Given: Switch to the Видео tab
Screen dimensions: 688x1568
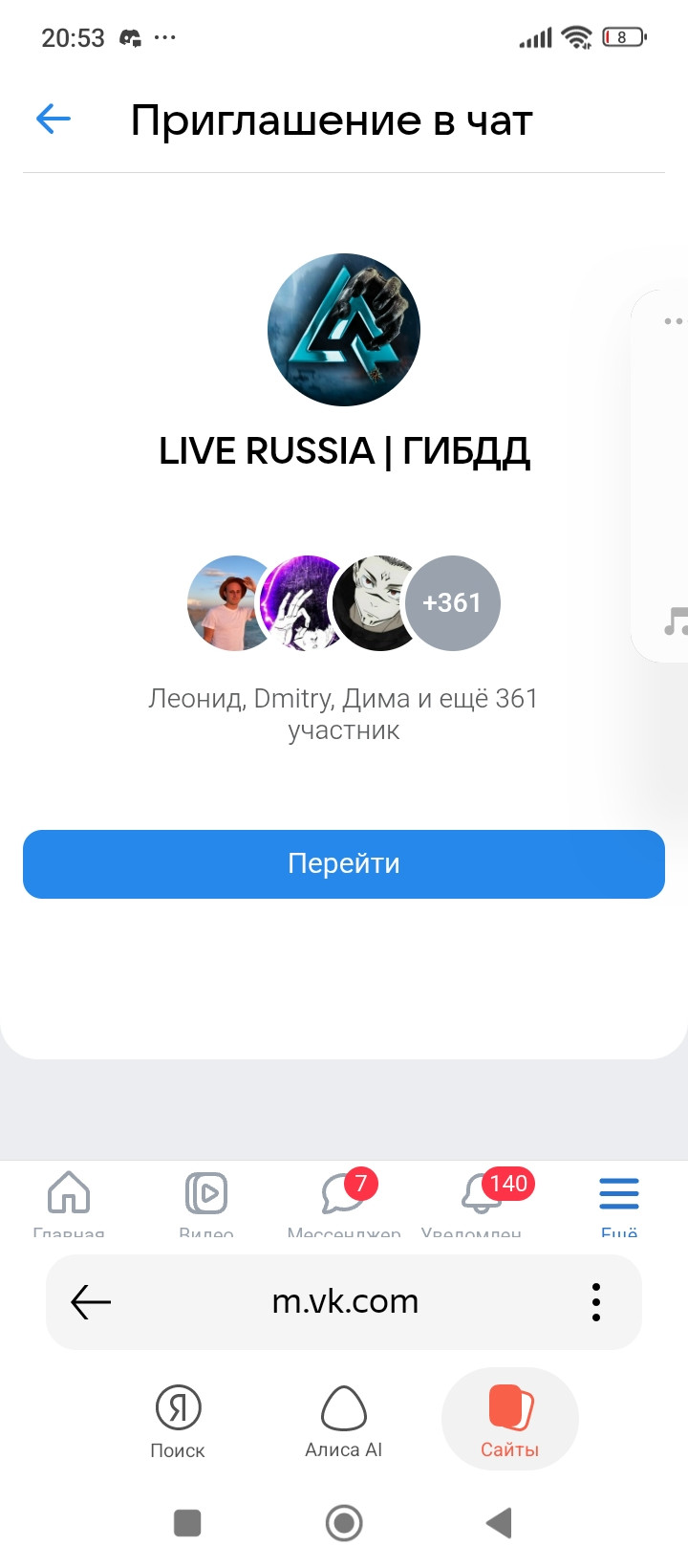Looking at the screenshot, I should pyautogui.click(x=206, y=1199).
